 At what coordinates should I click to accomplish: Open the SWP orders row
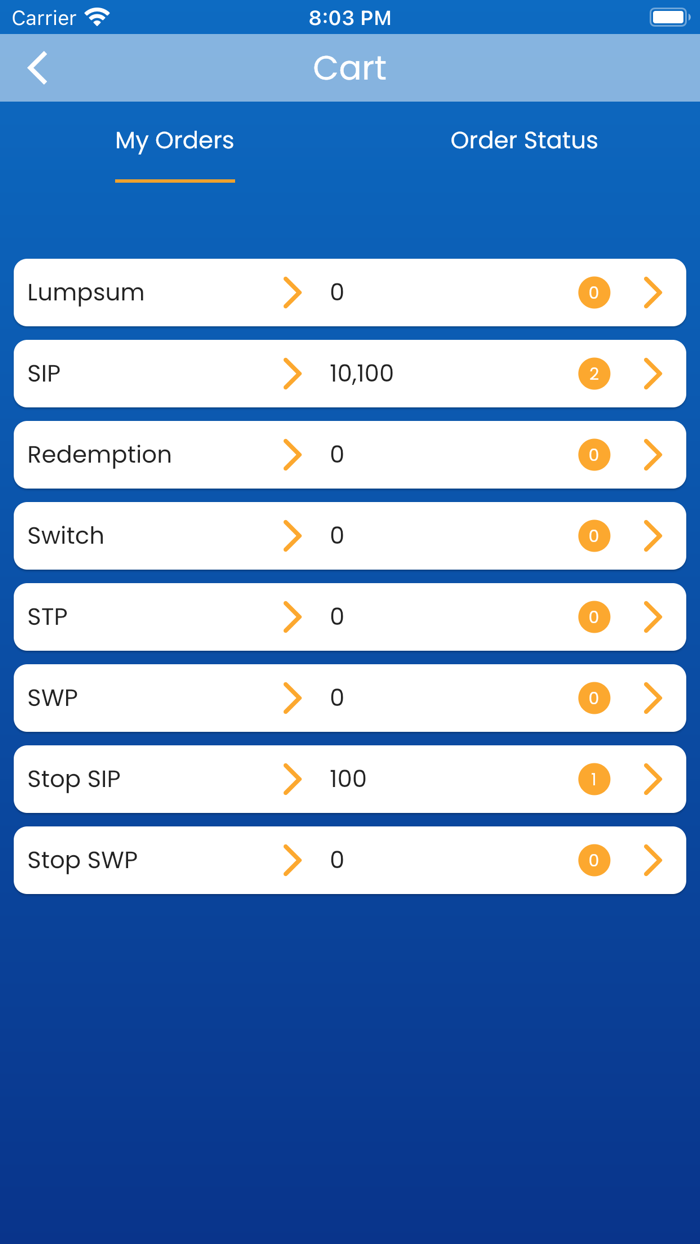pos(350,698)
